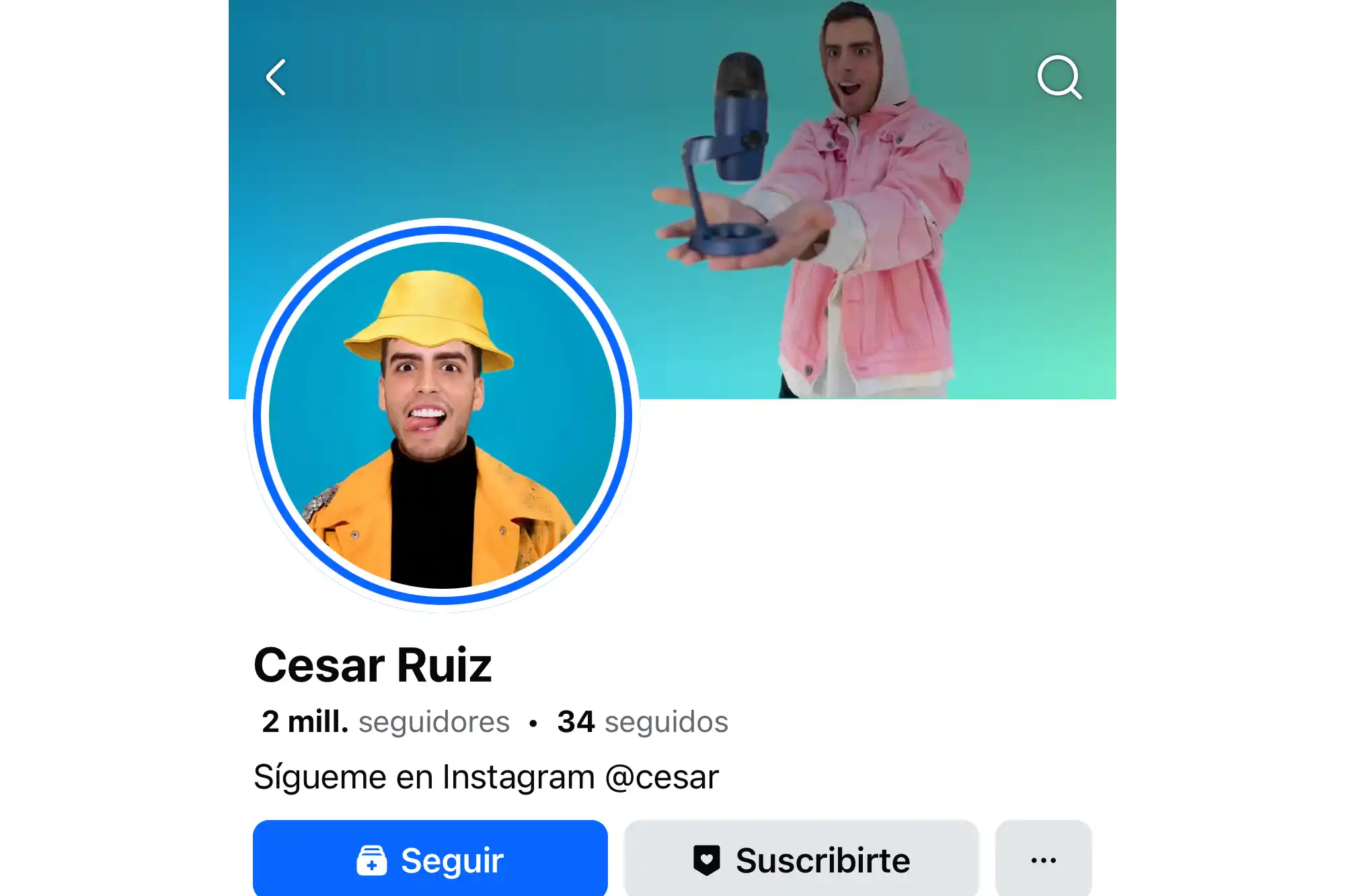The height and width of the screenshot is (896, 1345).
Task: Follow Cesar Ruiz with the Seguir button
Action: [x=430, y=859]
